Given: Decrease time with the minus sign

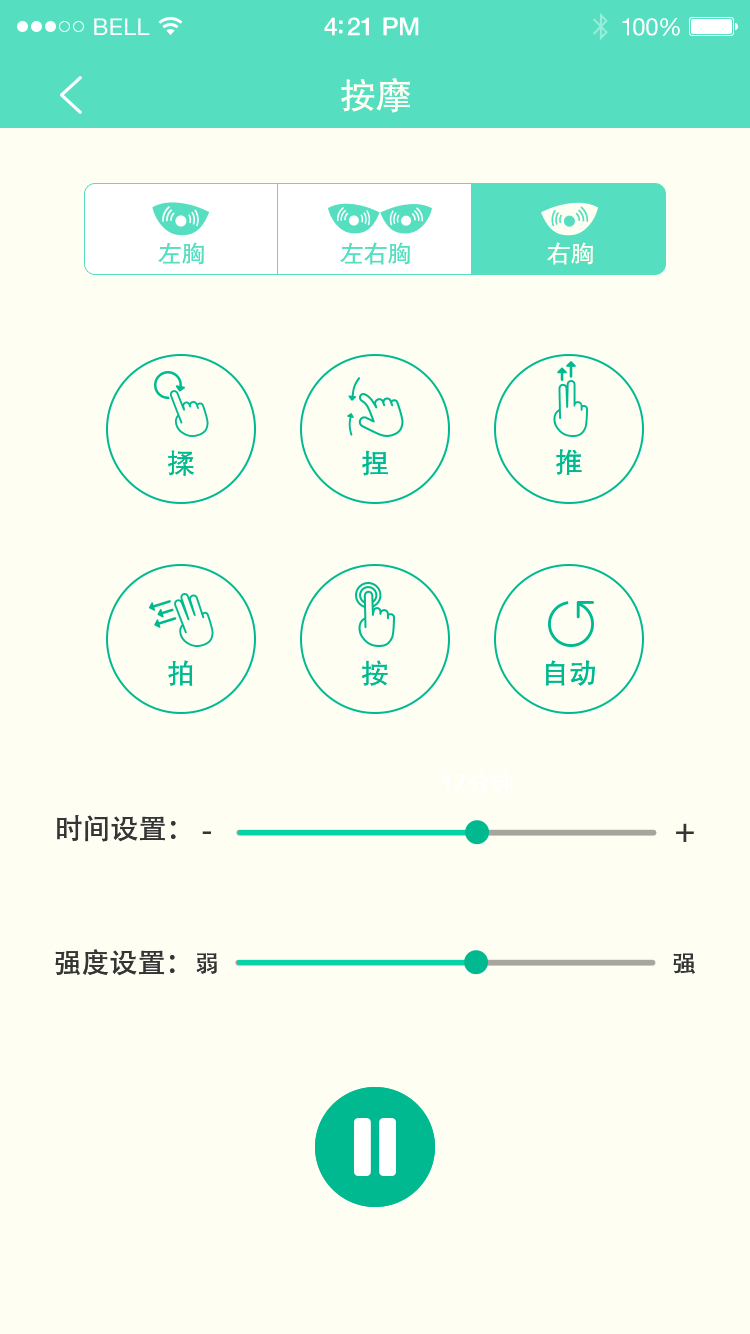Looking at the screenshot, I should click(x=206, y=831).
